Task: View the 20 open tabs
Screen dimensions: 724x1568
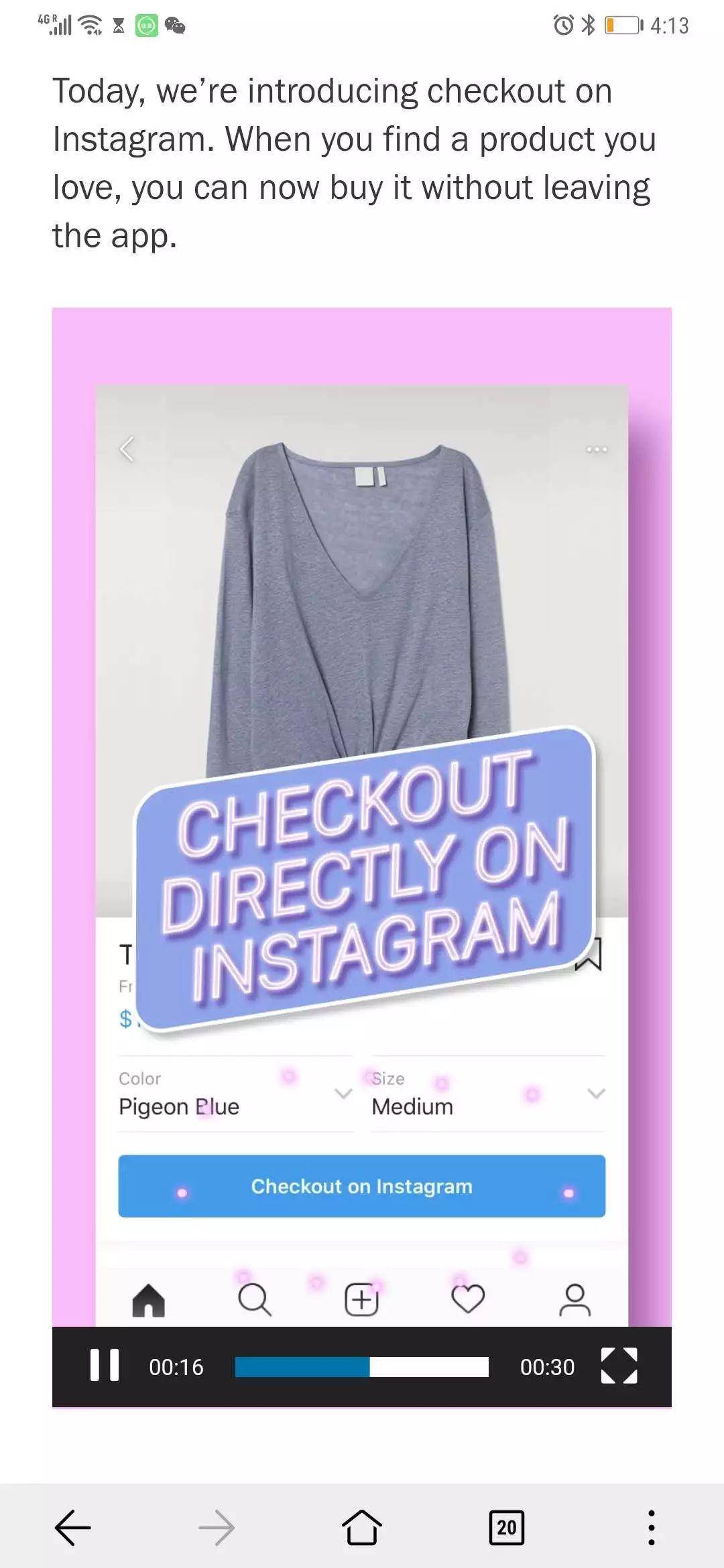Action: click(x=507, y=1528)
